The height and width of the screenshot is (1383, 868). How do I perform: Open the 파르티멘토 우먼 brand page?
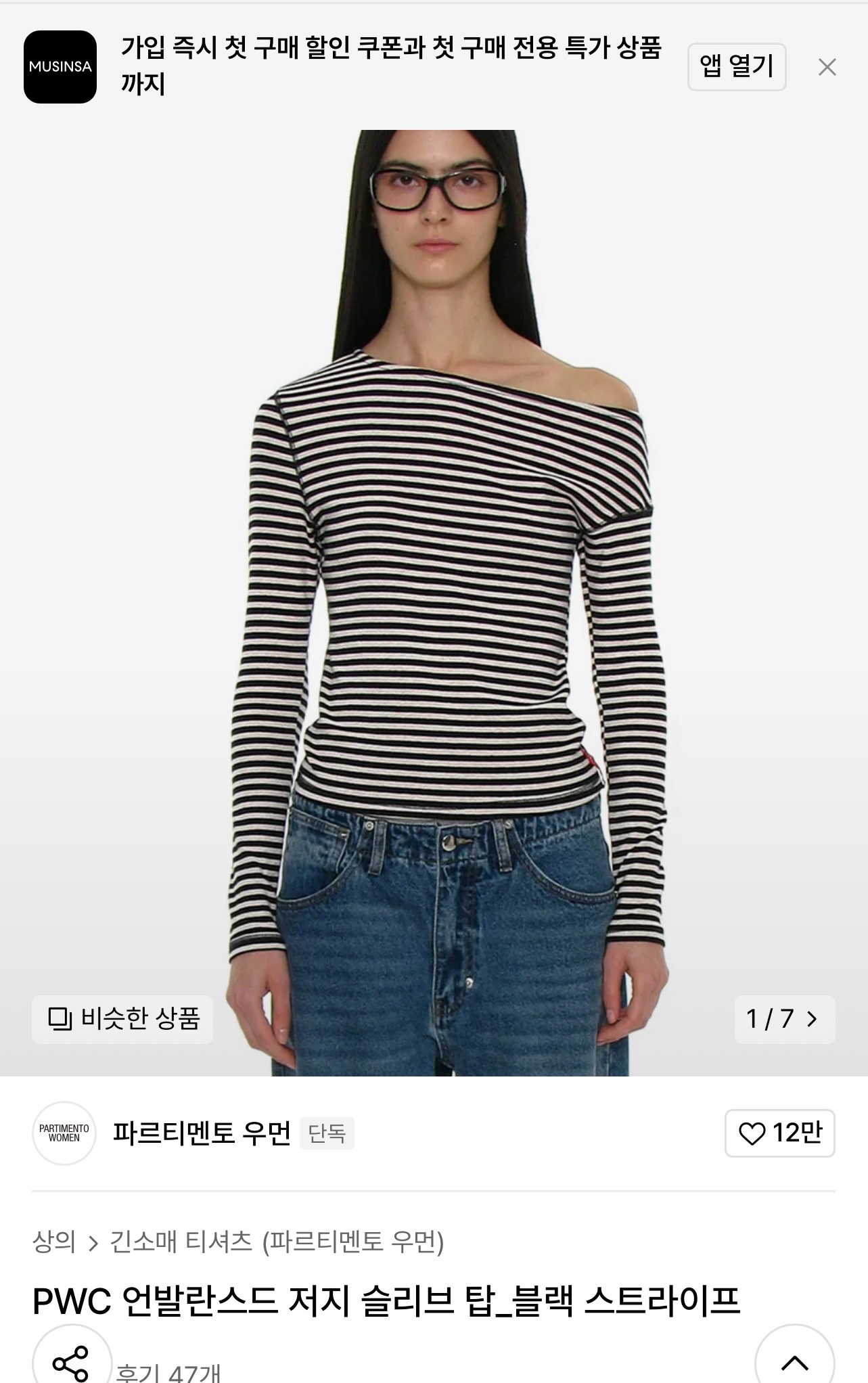click(201, 1133)
